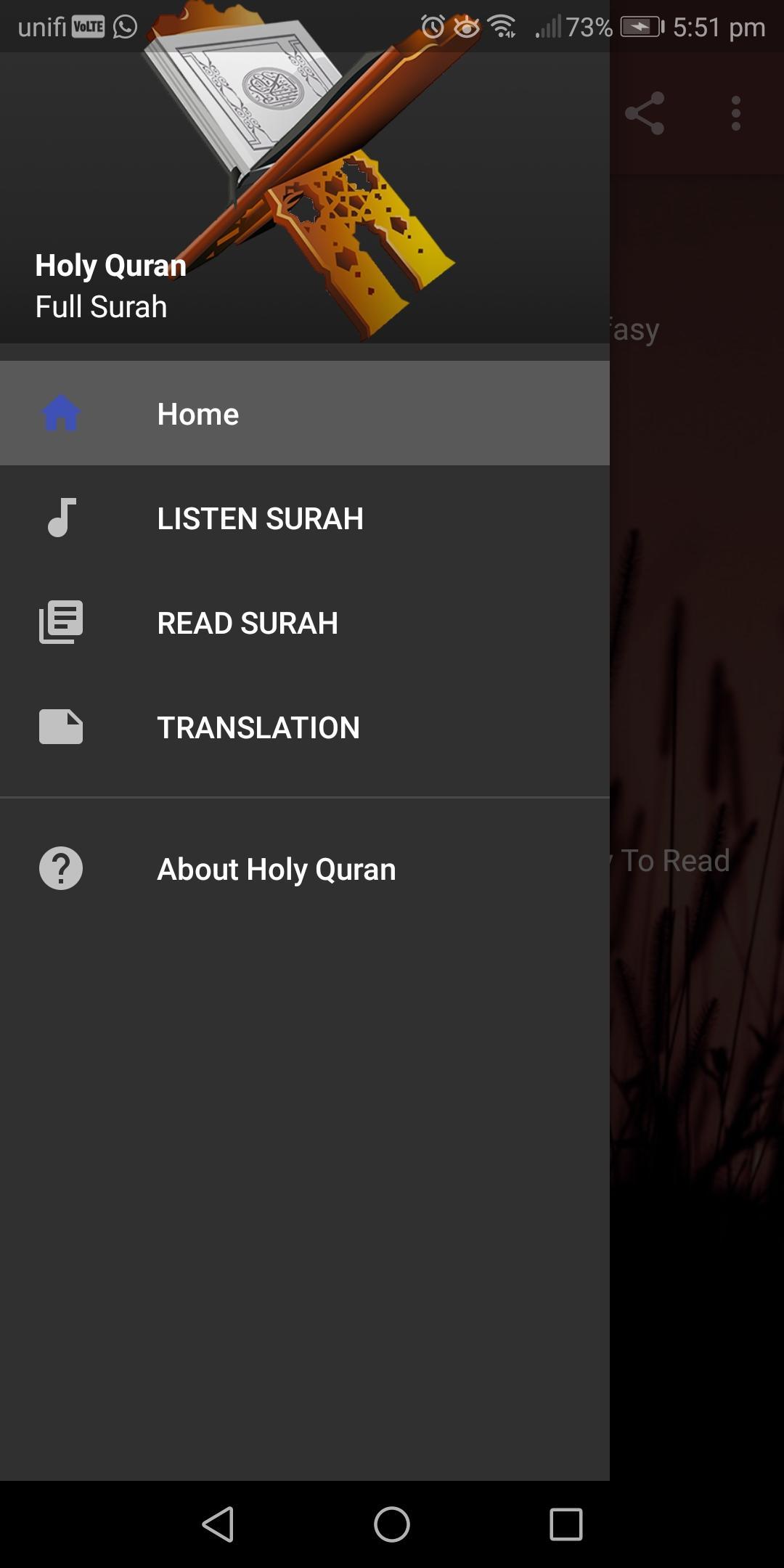This screenshot has width=784, height=1568.
Task: Tap the share icon in the toolbar
Action: pyautogui.click(x=645, y=113)
